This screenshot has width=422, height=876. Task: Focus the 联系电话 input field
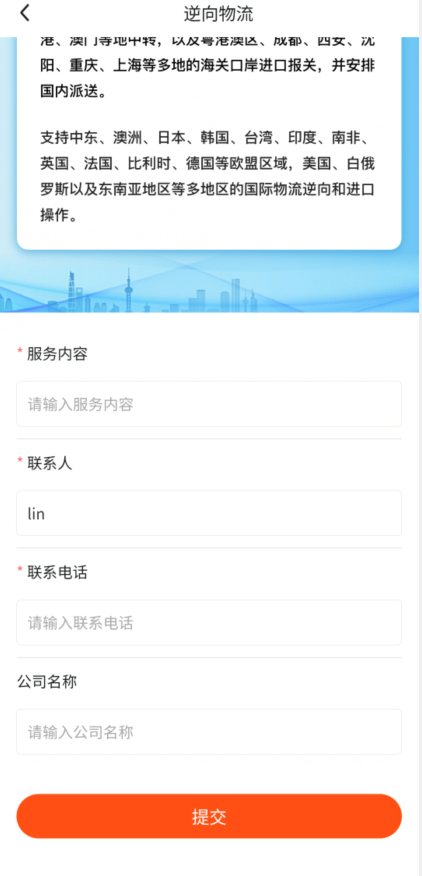pos(209,622)
